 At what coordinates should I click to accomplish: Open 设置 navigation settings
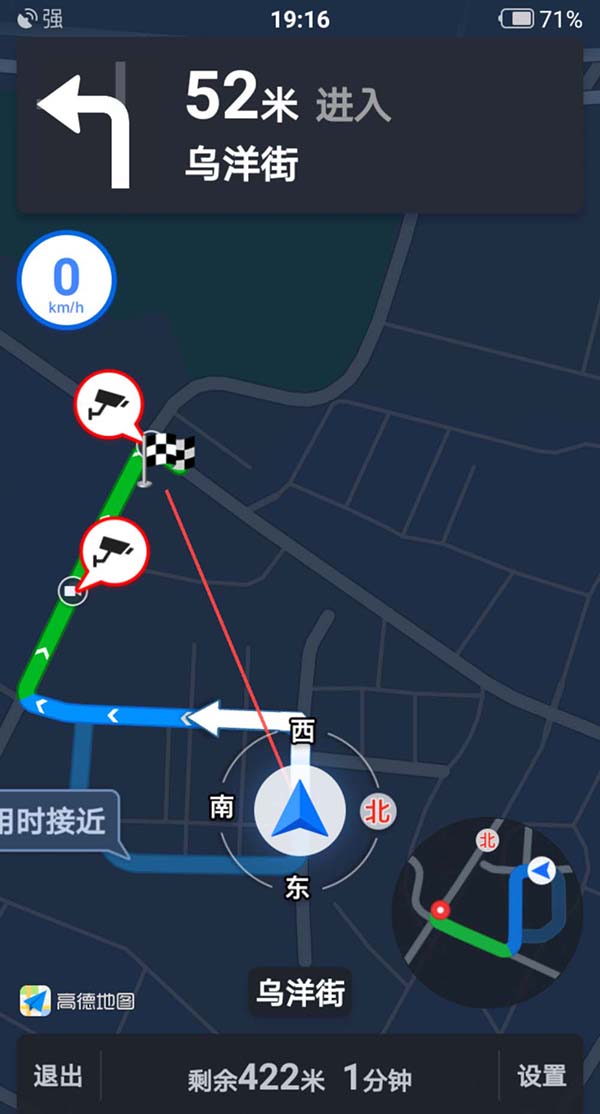pyautogui.click(x=541, y=1076)
